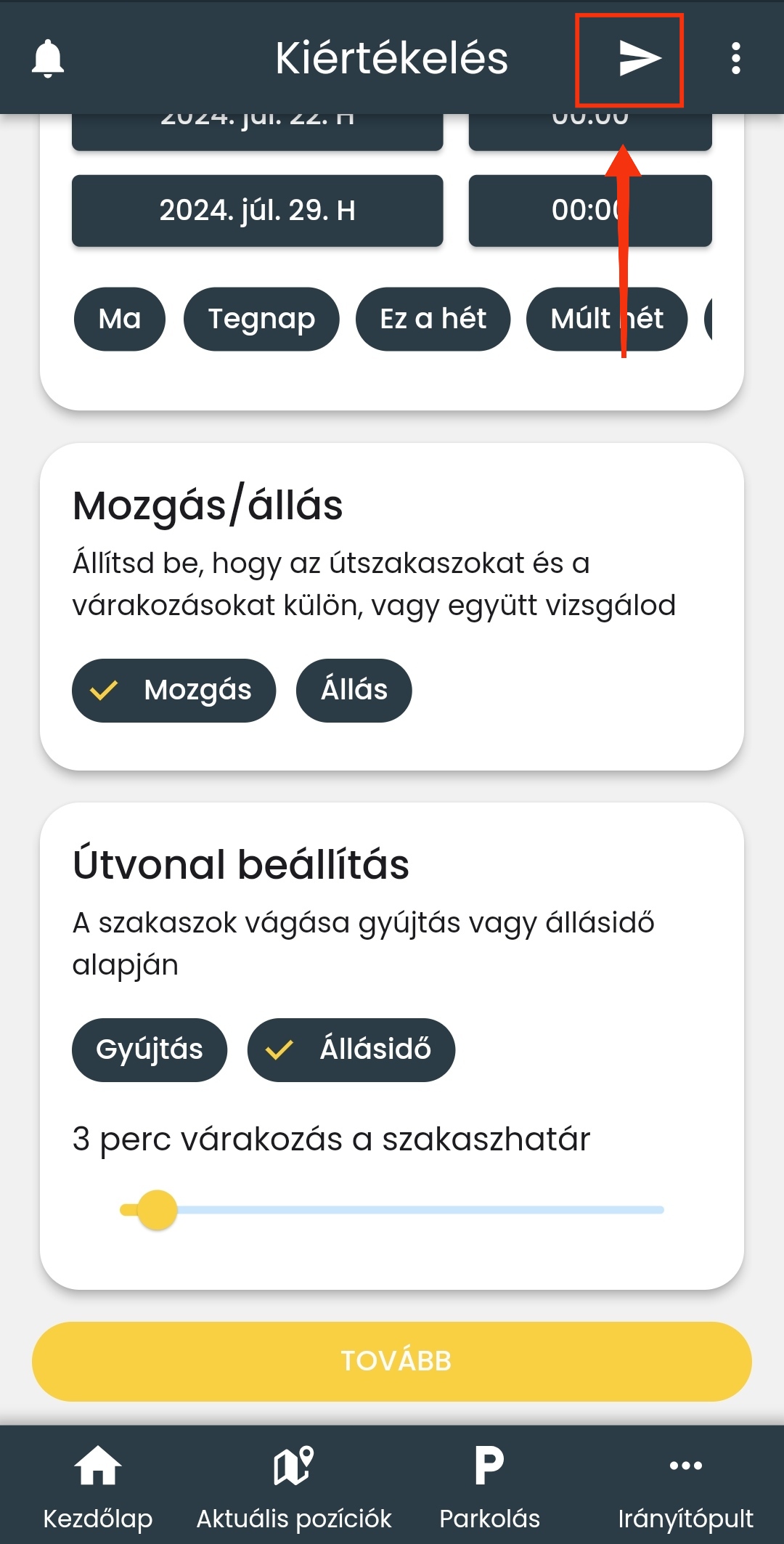The image size is (784, 1544).
Task: Select the Múlt hét chip
Action: coord(606,319)
